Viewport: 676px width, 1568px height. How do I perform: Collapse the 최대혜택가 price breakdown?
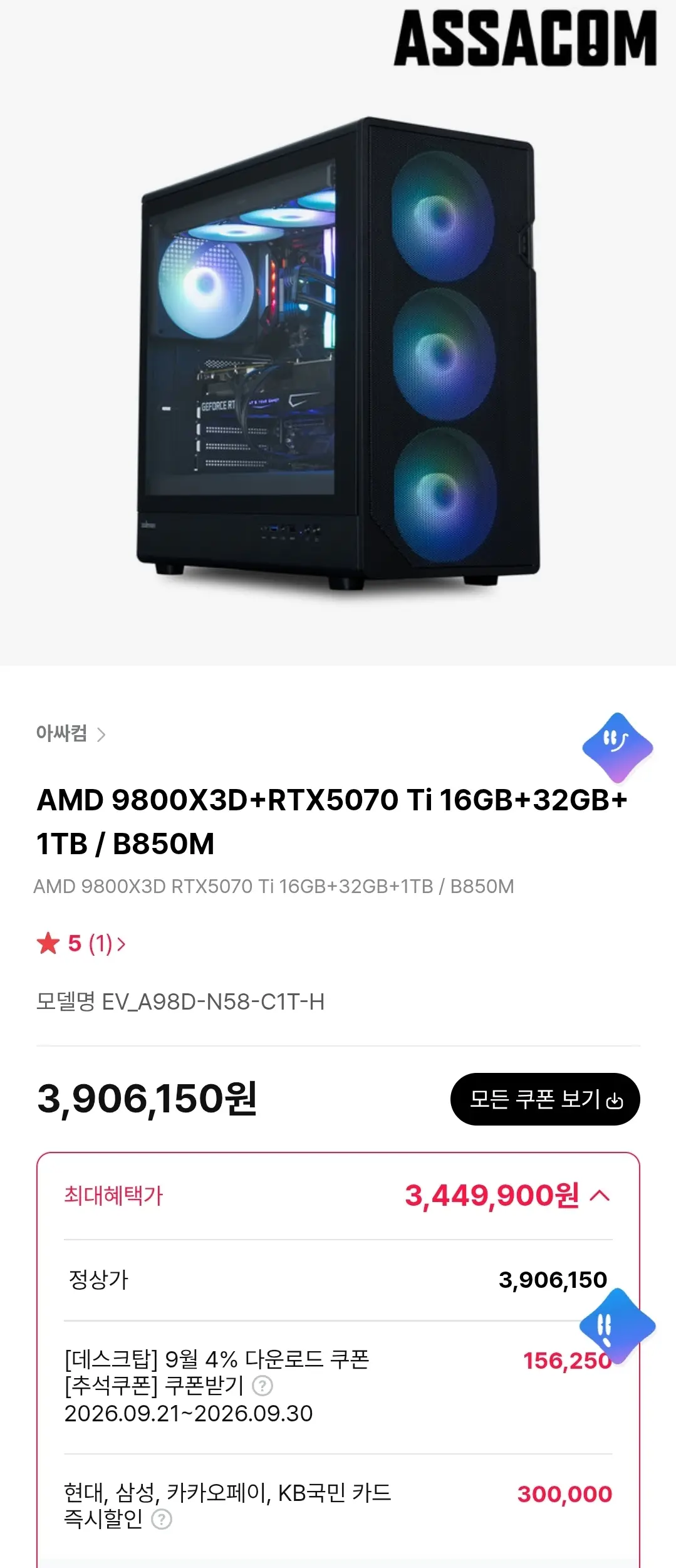(x=600, y=1196)
